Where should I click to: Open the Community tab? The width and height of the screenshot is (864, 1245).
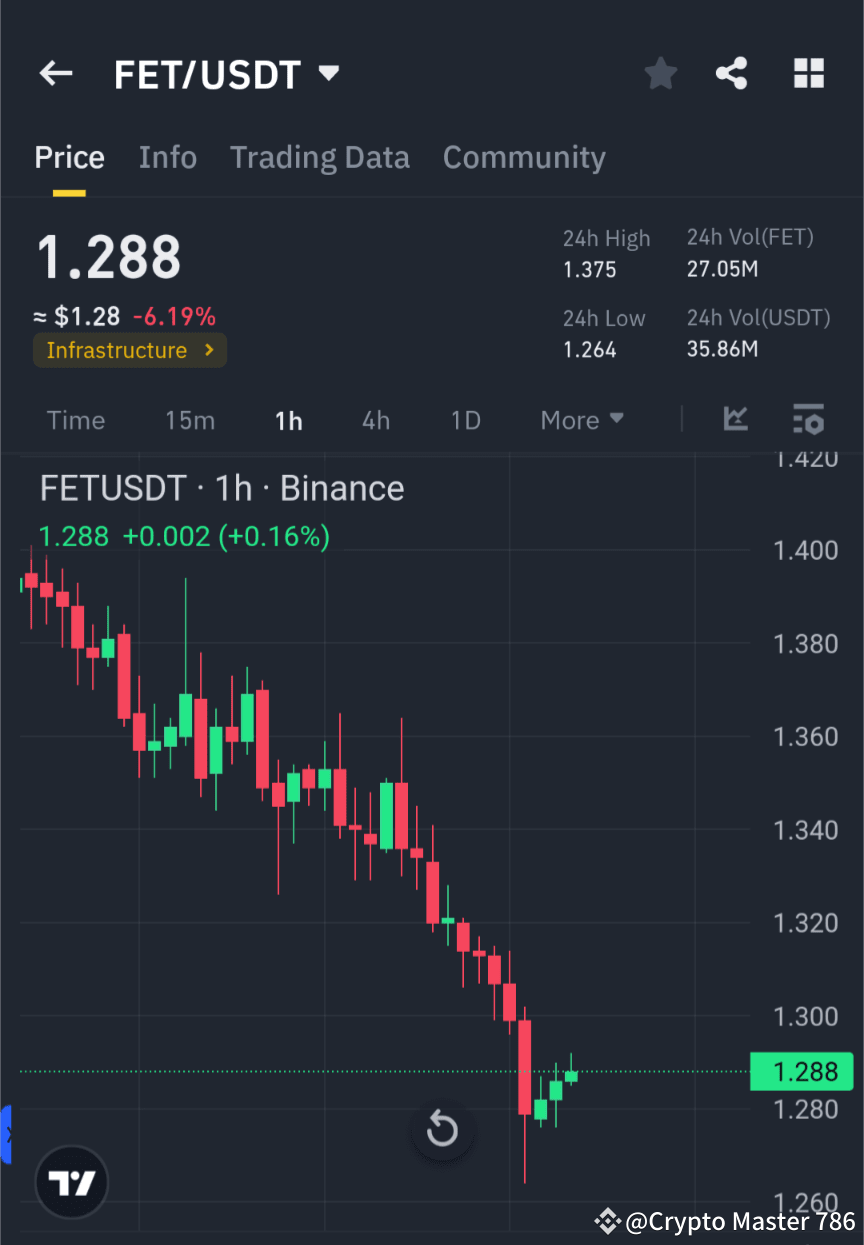coord(524,157)
